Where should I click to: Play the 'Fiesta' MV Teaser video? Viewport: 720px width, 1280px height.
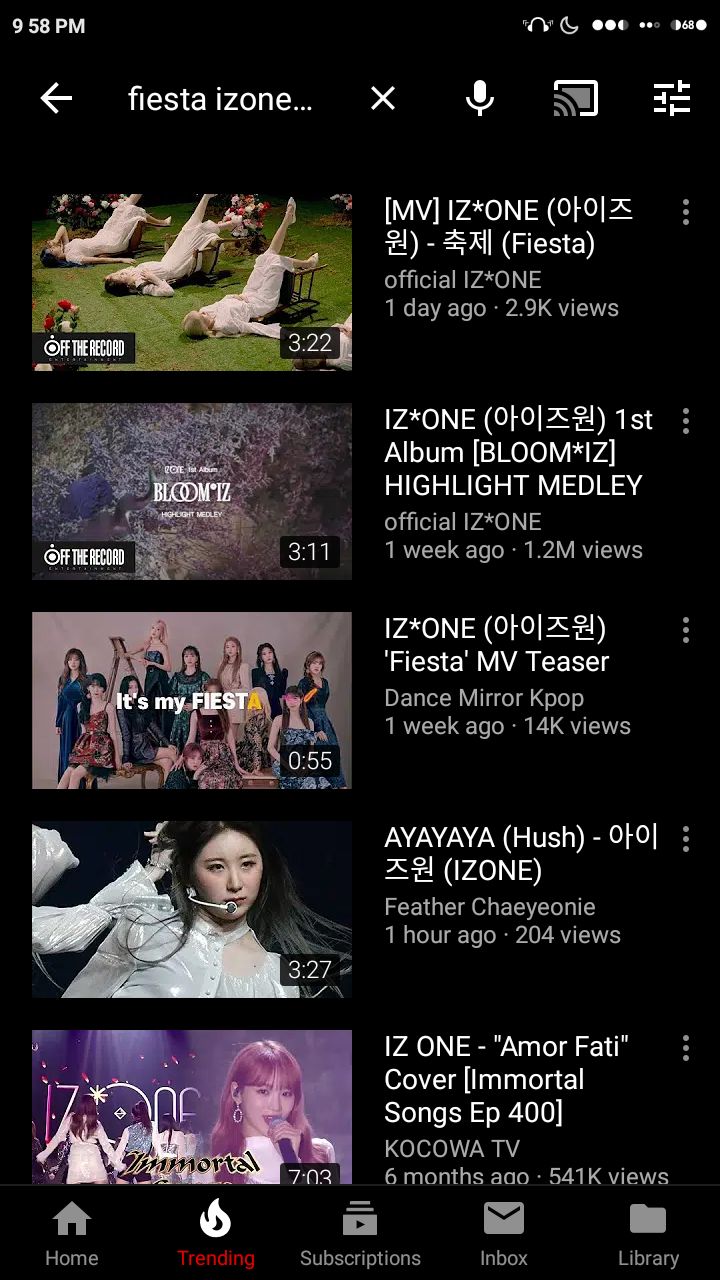[192, 700]
